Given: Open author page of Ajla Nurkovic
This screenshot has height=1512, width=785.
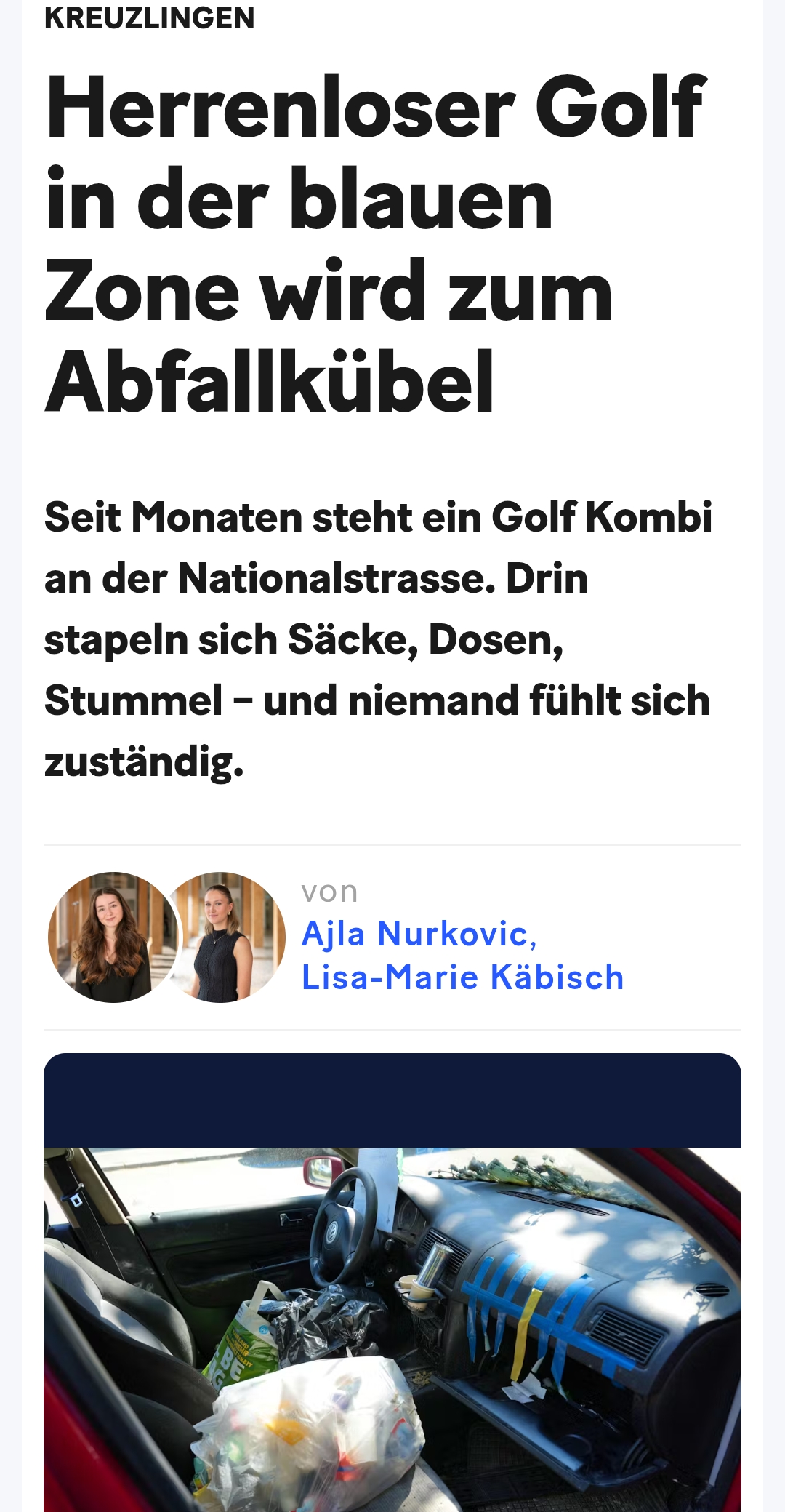Looking at the screenshot, I should point(416,934).
